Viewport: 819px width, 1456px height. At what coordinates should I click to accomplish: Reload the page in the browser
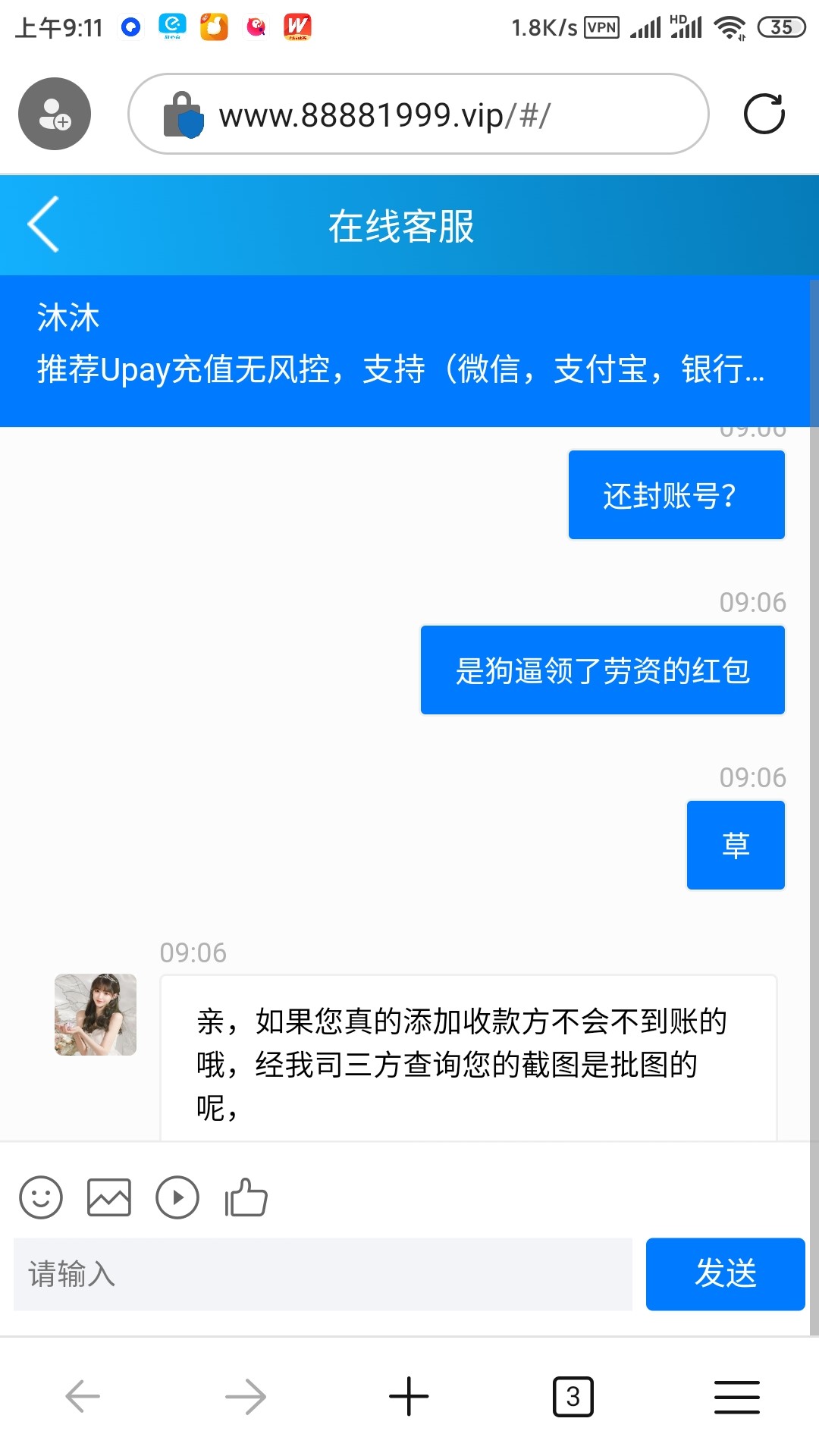(764, 115)
